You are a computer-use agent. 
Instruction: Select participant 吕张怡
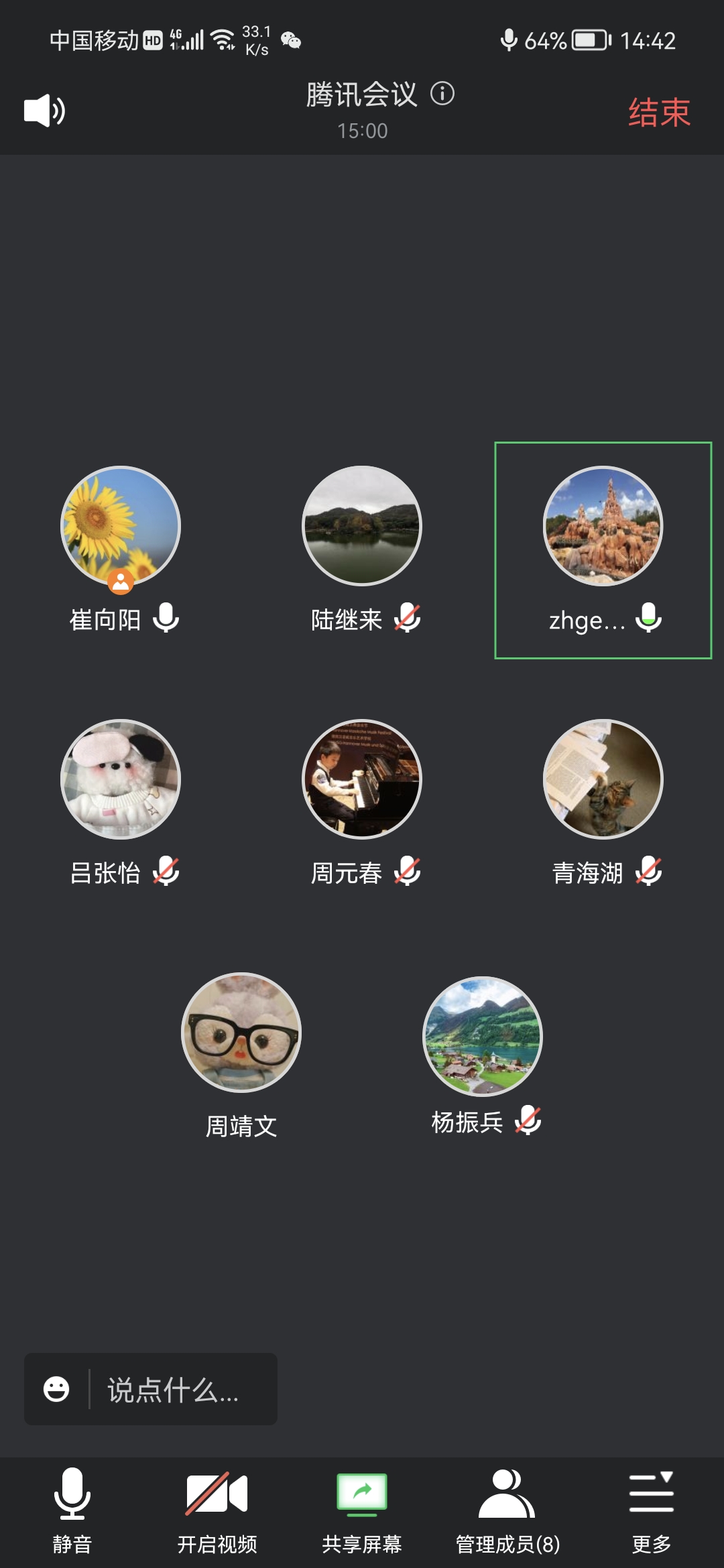[x=121, y=779]
